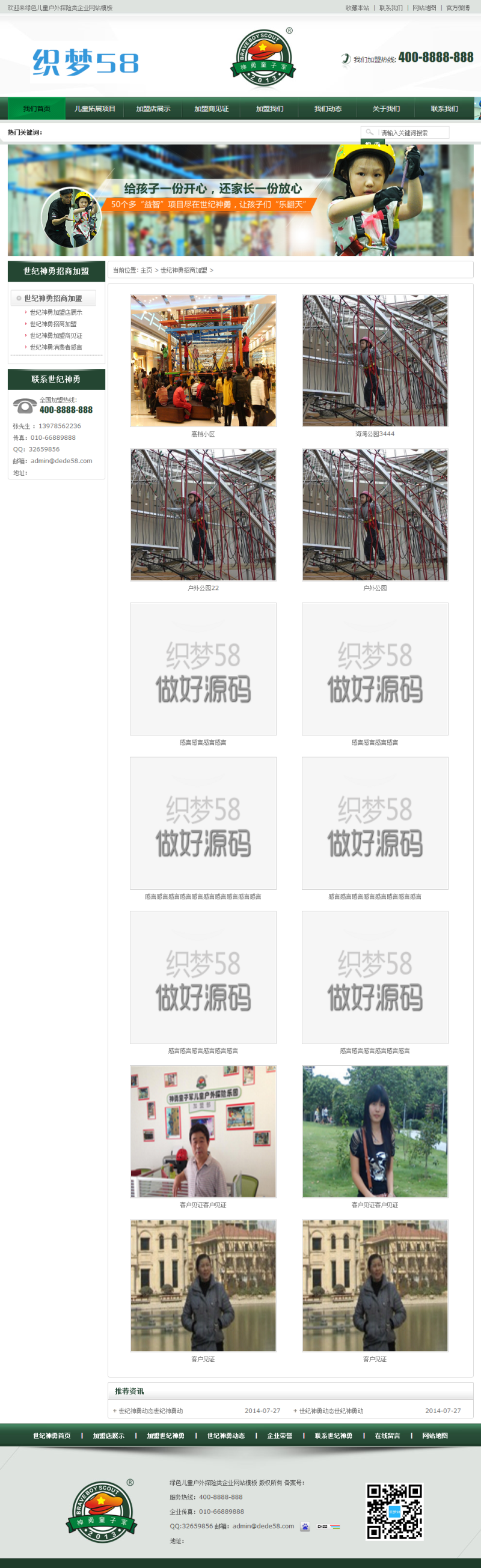Switch to the 加盟商见证 nav item
481x1568 pixels.
point(211,109)
